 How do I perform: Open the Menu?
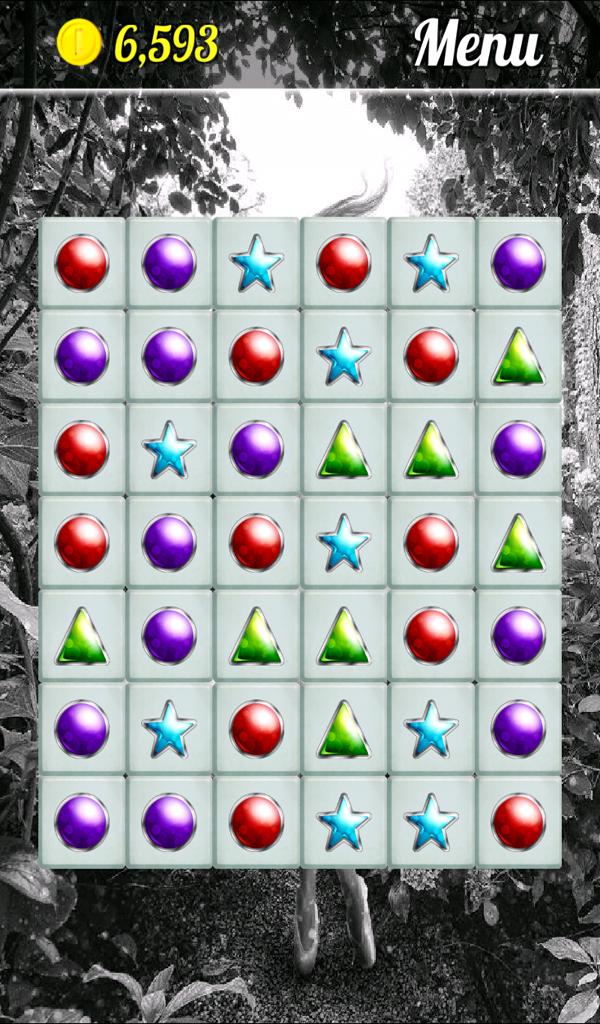coord(478,45)
